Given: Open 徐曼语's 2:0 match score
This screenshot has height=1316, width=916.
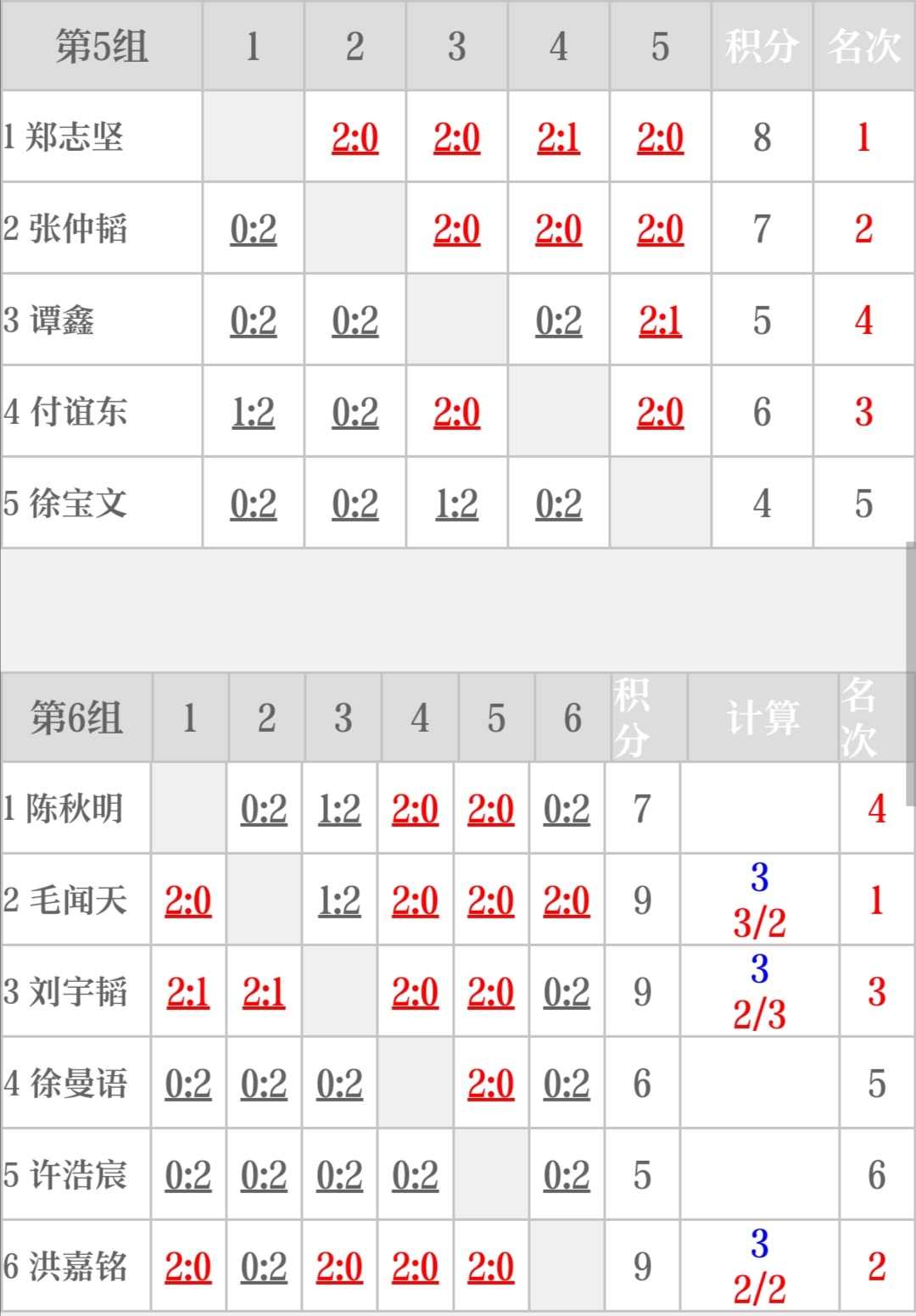Looking at the screenshot, I should pos(491,1084).
